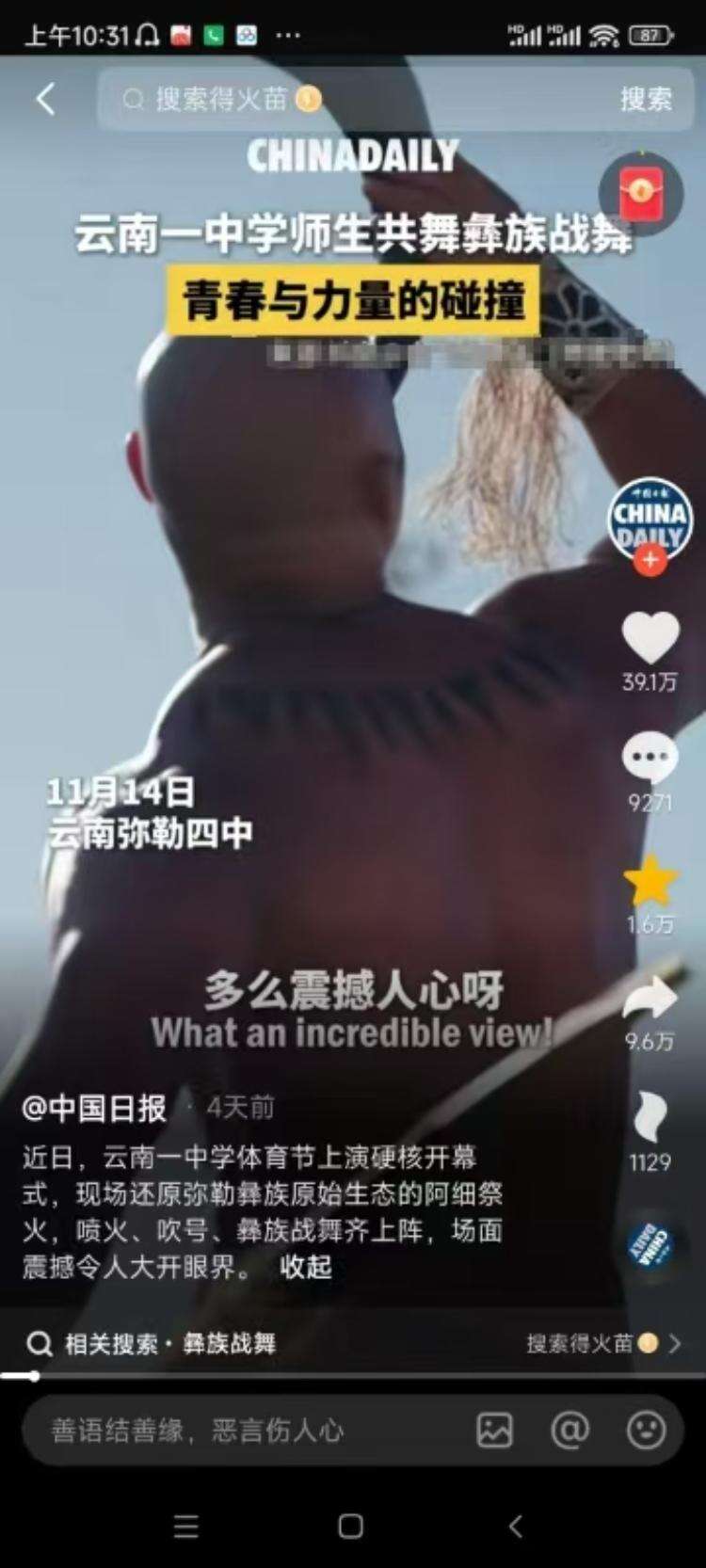Open the @中国日报 account name
The width and height of the screenshot is (706, 1568).
94,1108
